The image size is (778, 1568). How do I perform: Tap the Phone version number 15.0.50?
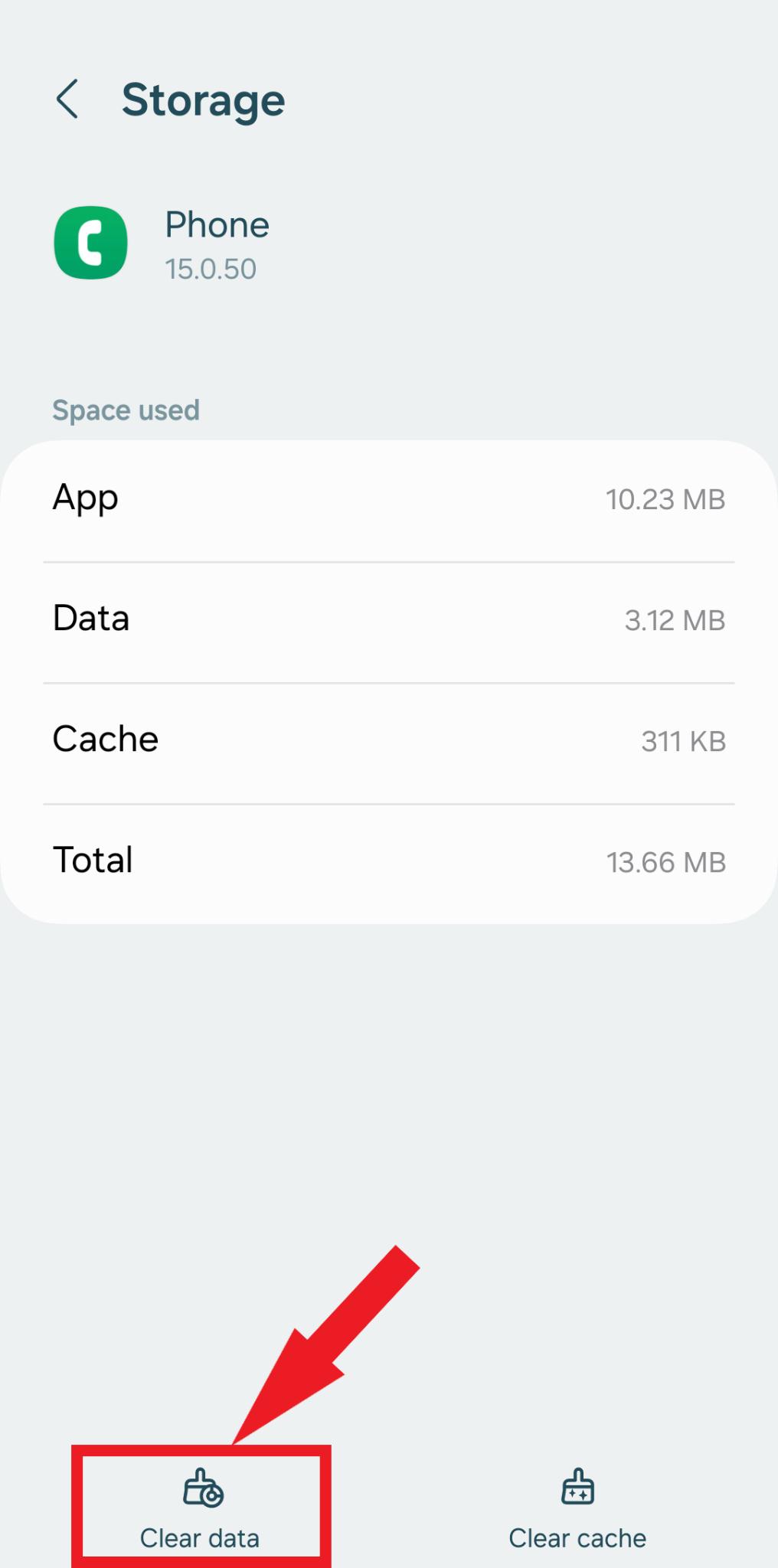(x=211, y=269)
